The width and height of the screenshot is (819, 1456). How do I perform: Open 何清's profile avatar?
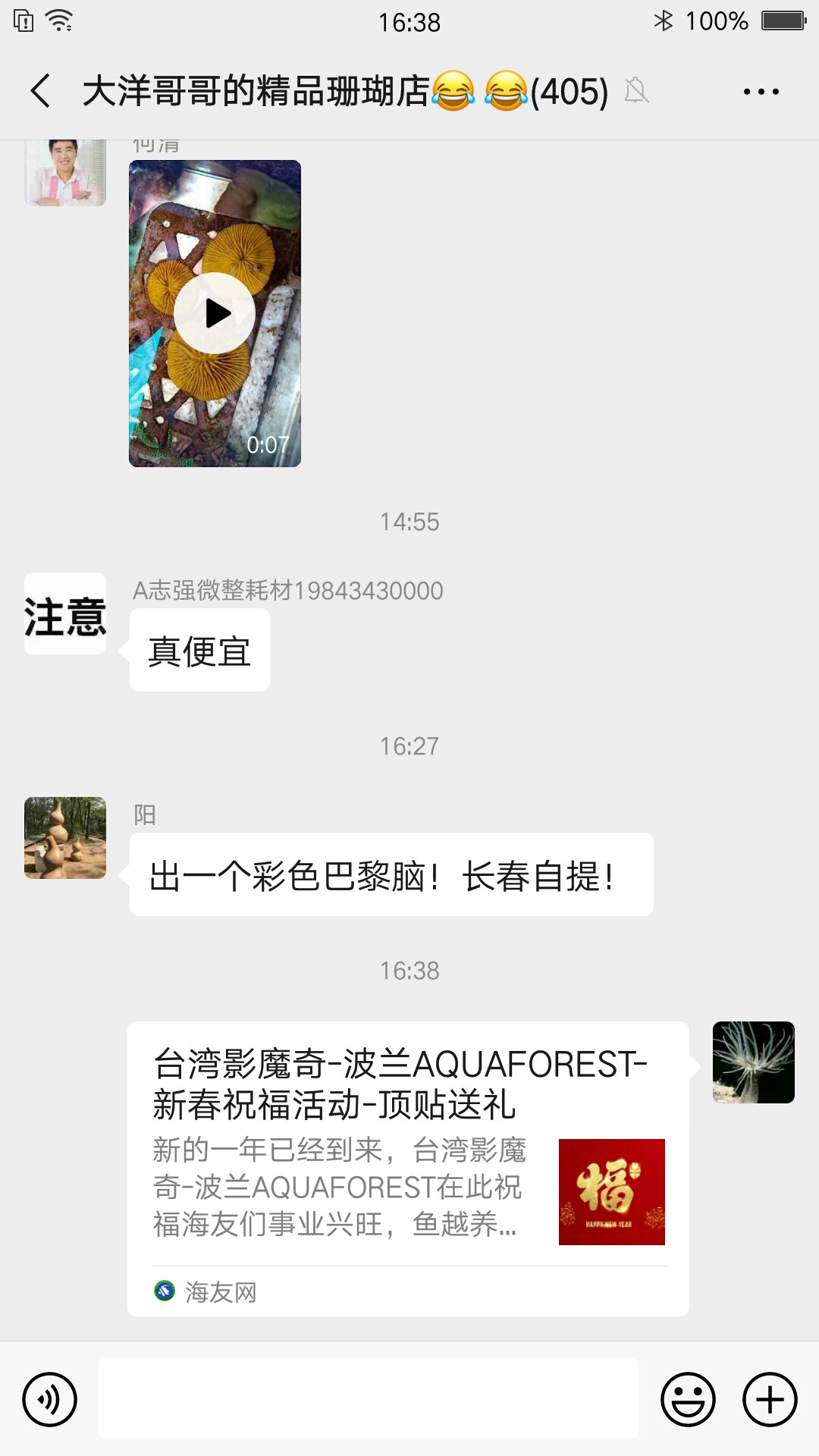[65, 173]
